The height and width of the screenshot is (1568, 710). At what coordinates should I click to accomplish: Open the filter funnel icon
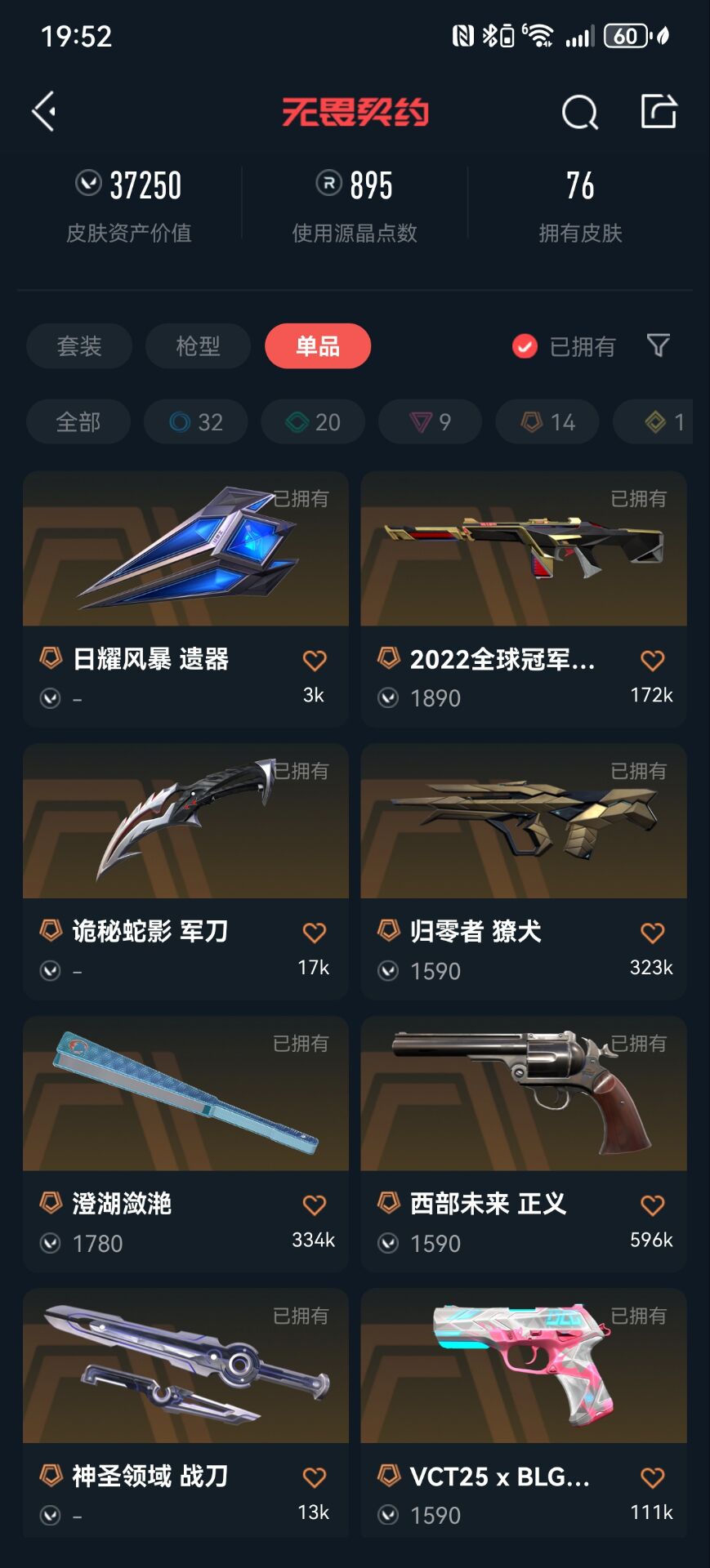click(x=659, y=346)
